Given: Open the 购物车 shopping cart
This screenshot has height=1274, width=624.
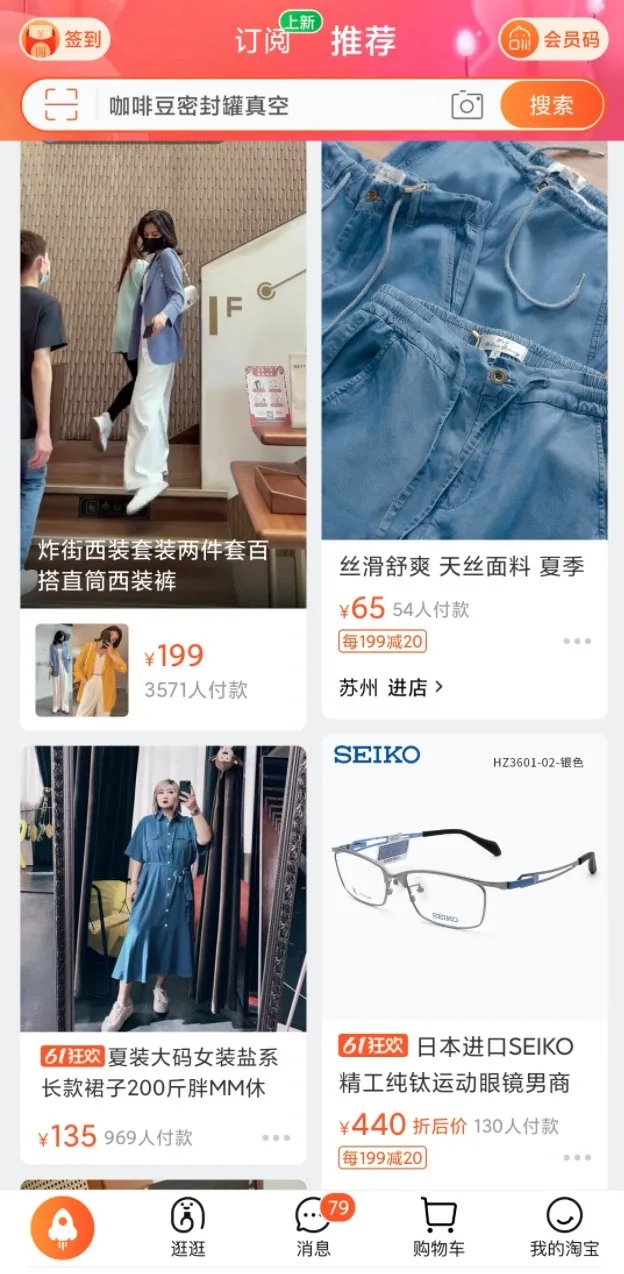Looking at the screenshot, I should [x=438, y=1228].
